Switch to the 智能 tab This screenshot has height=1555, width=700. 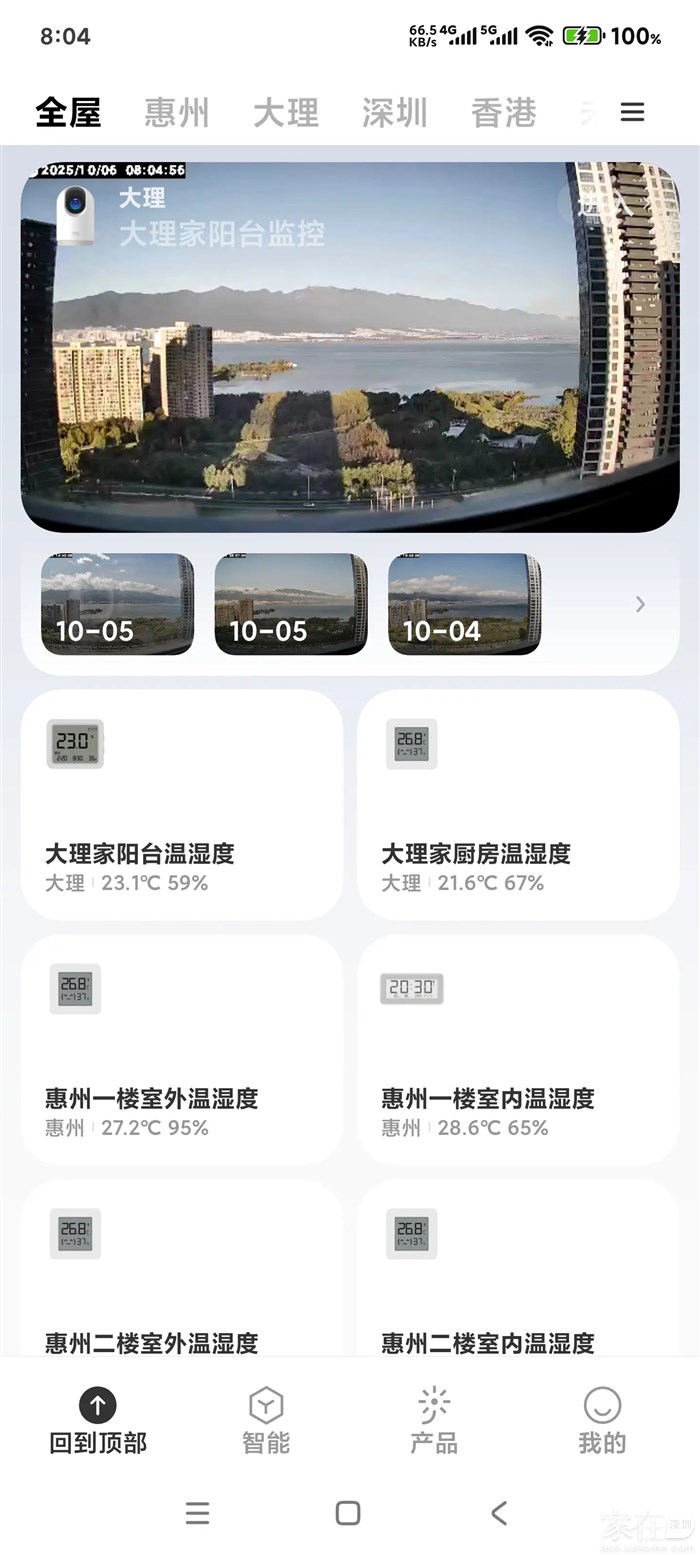(x=266, y=1420)
